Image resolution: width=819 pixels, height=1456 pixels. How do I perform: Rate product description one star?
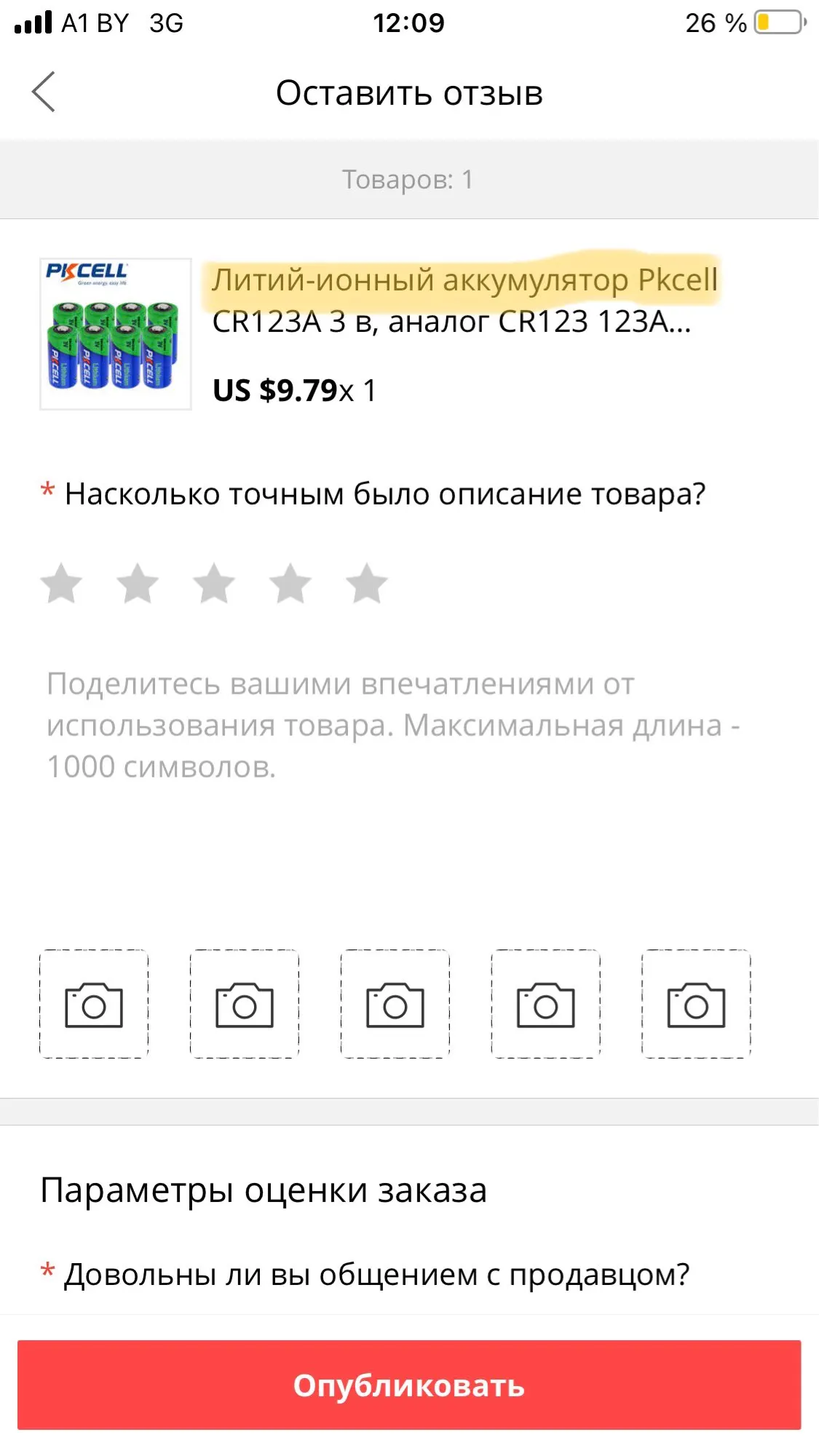(61, 584)
